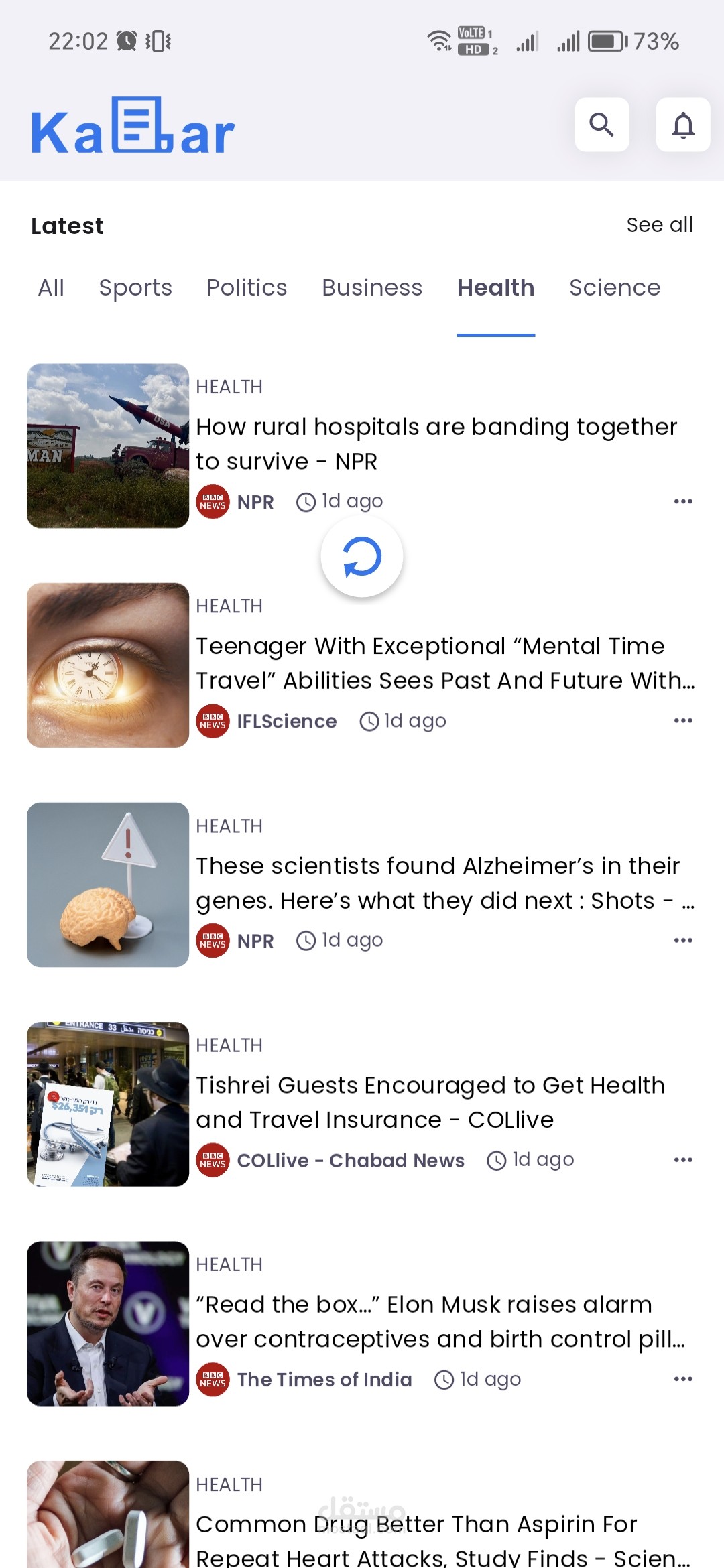This screenshot has width=724, height=1568.
Task: Open more options for Times of India article
Action: pyautogui.click(x=682, y=1379)
